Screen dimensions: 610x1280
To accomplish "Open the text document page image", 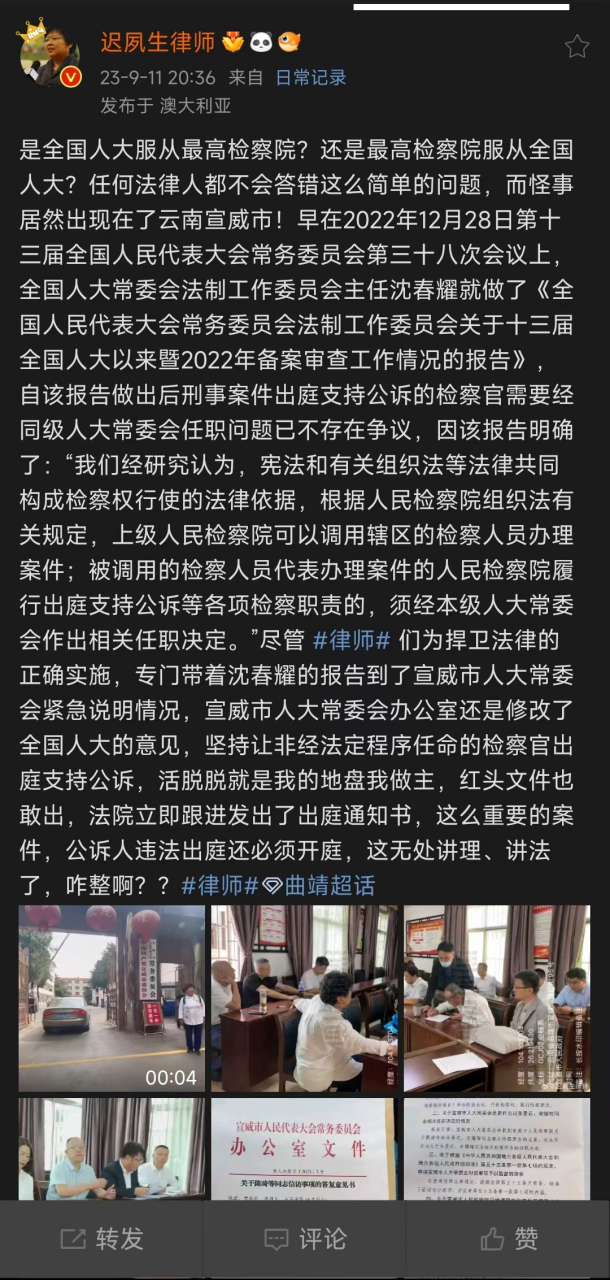I will point(497,1148).
